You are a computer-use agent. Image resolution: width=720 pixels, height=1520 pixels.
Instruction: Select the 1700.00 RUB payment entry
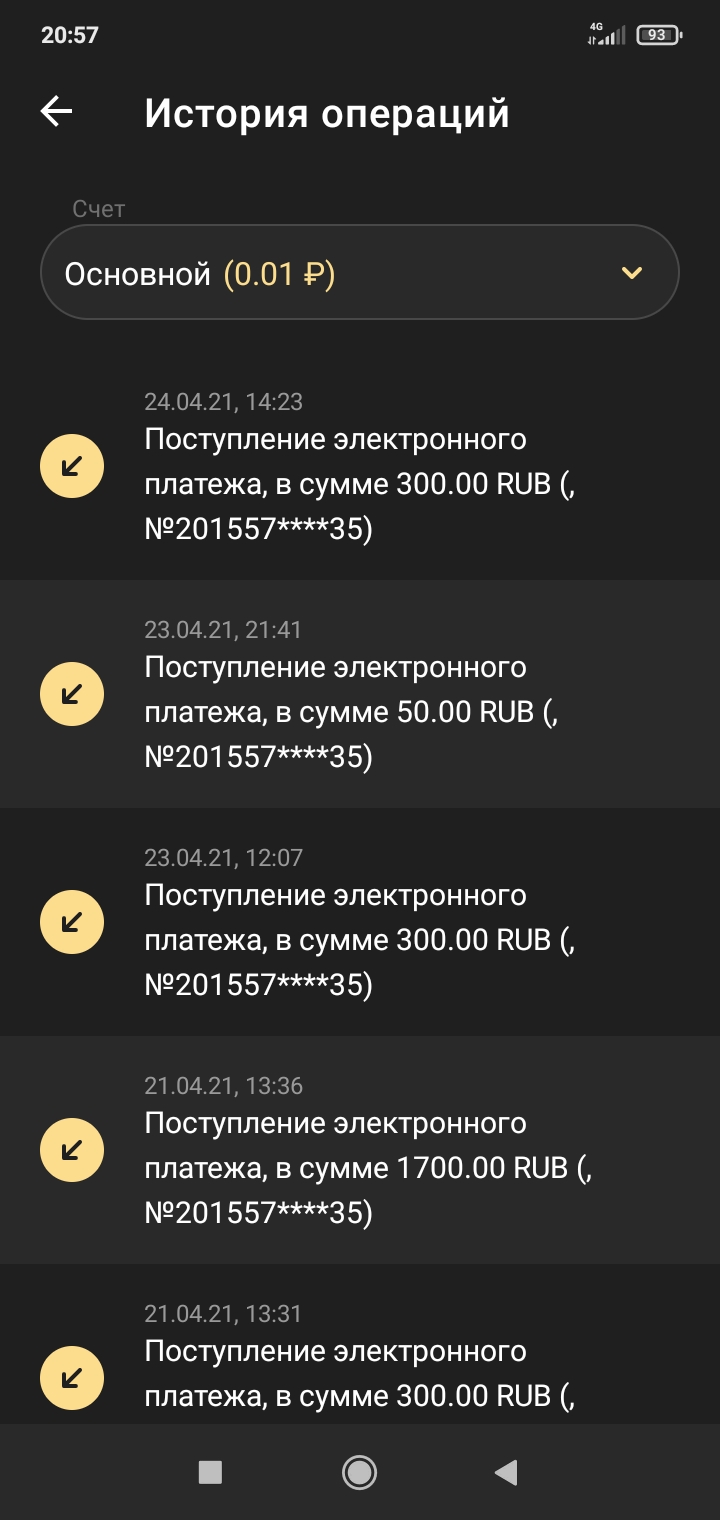pyautogui.click(x=360, y=1150)
